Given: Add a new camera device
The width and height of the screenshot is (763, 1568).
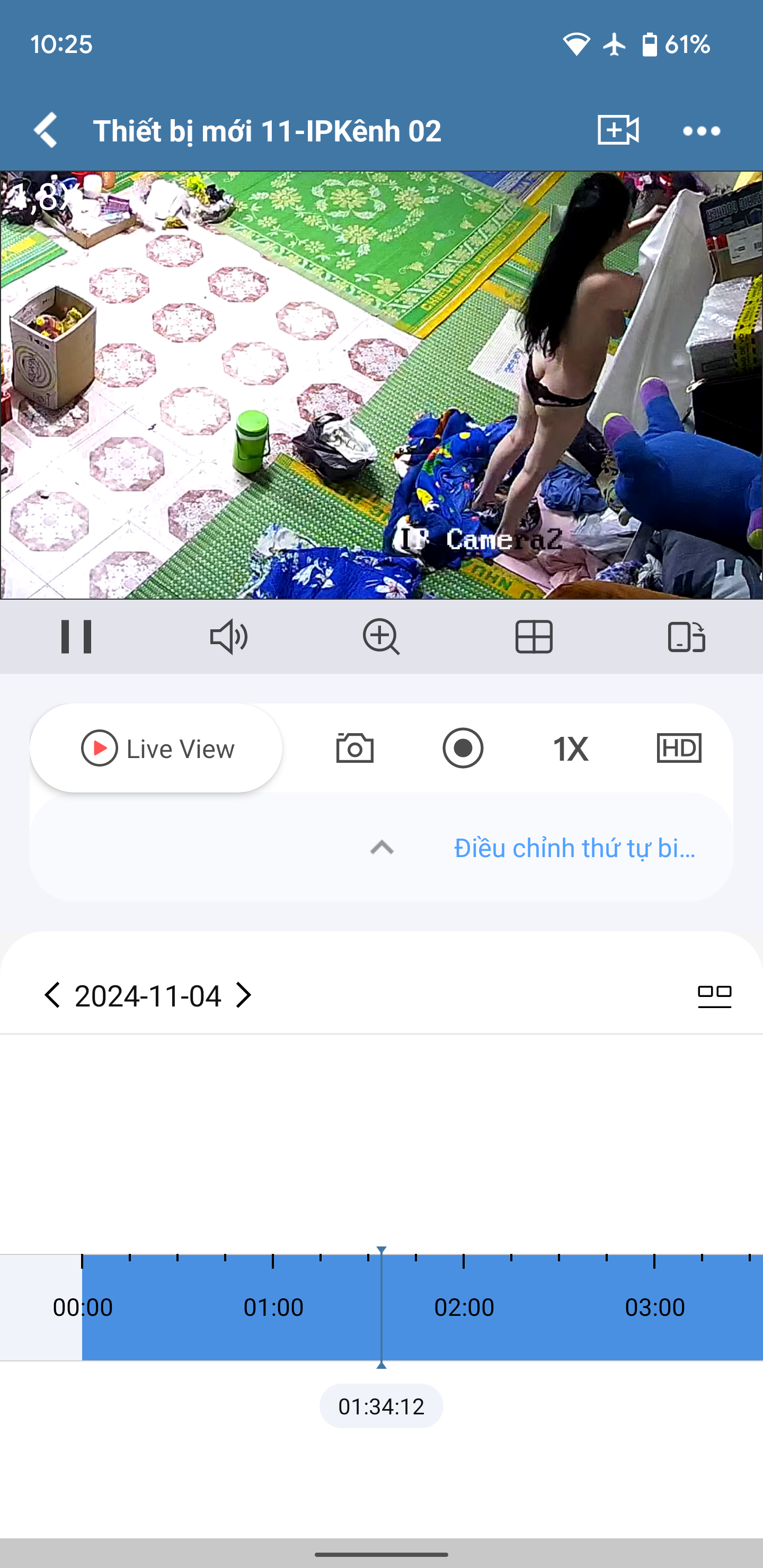Looking at the screenshot, I should coord(617,130).
